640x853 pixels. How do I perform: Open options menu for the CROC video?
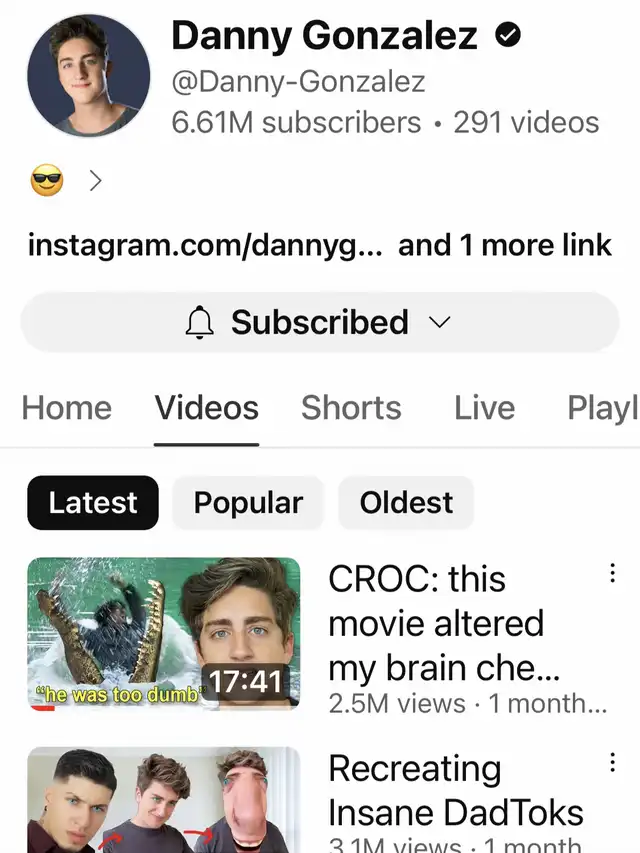[611, 574]
